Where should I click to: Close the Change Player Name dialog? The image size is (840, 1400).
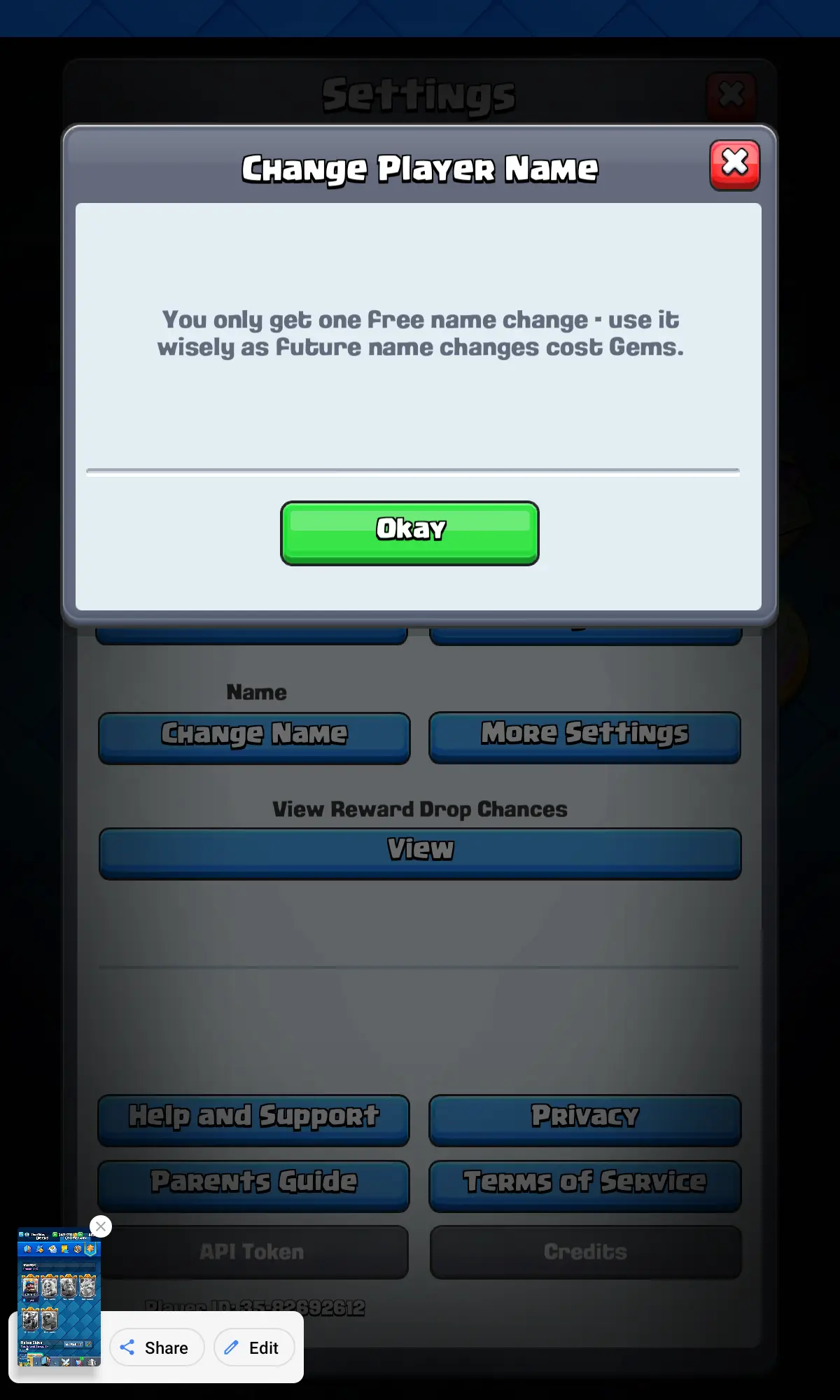tap(734, 165)
